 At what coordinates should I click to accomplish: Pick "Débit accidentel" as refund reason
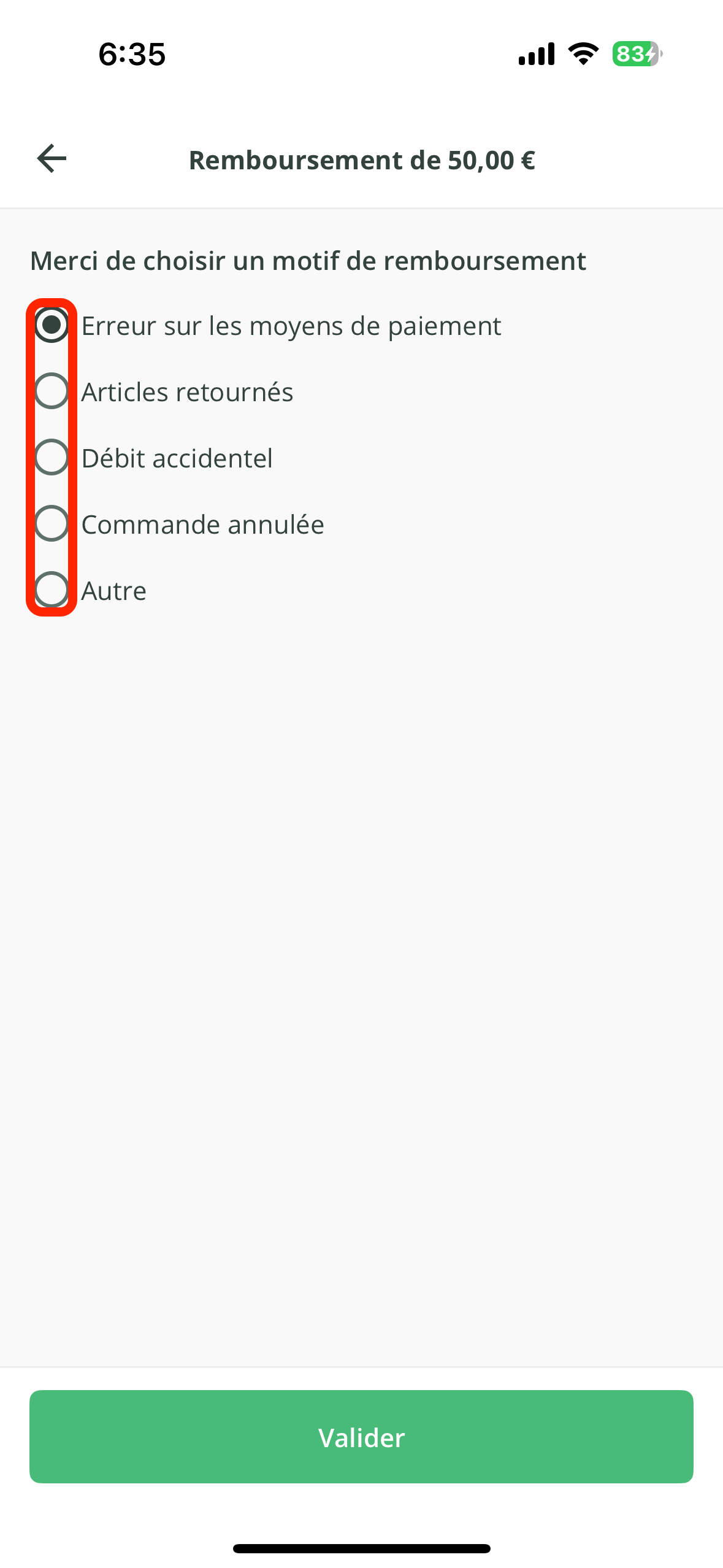[52, 458]
